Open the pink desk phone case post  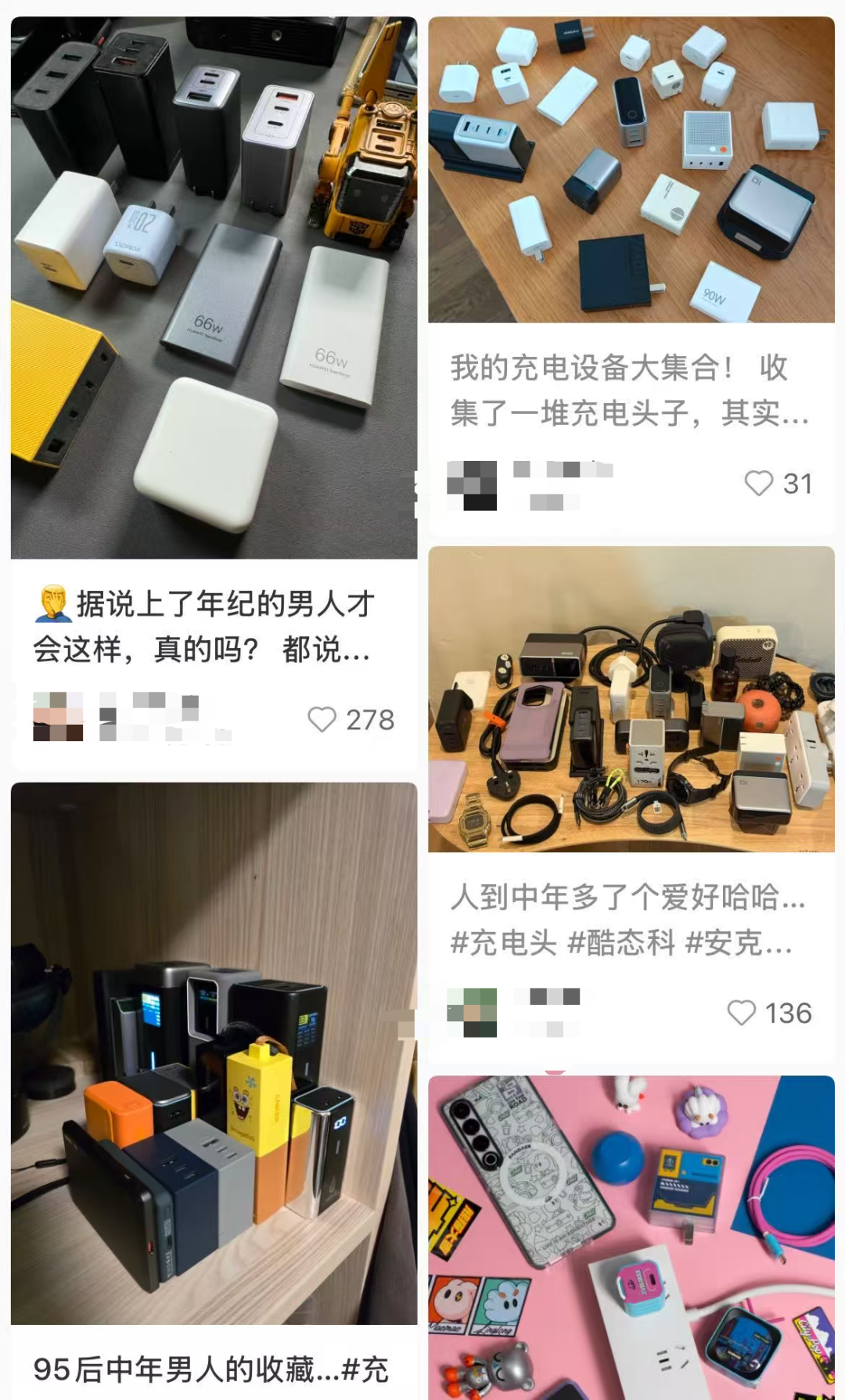[x=631, y=1236]
